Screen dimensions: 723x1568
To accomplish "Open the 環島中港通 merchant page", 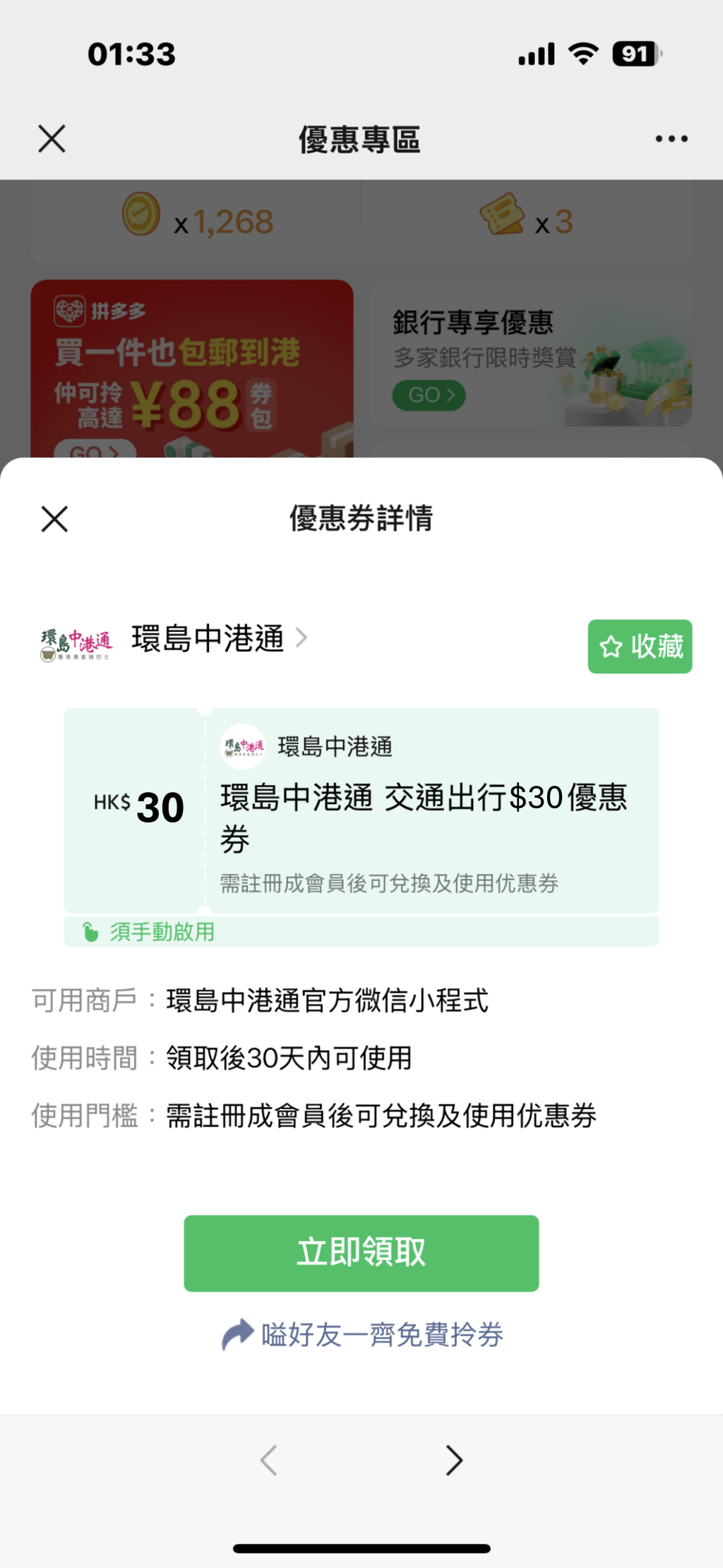I will [x=208, y=639].
